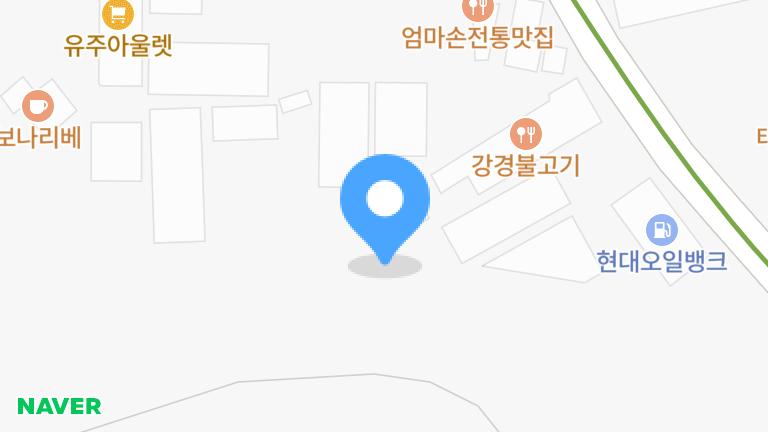The width and height of the screenshot is (768, 432).
Task: Select the 유주아울렛 shopping marker
Action: (118, 14)
